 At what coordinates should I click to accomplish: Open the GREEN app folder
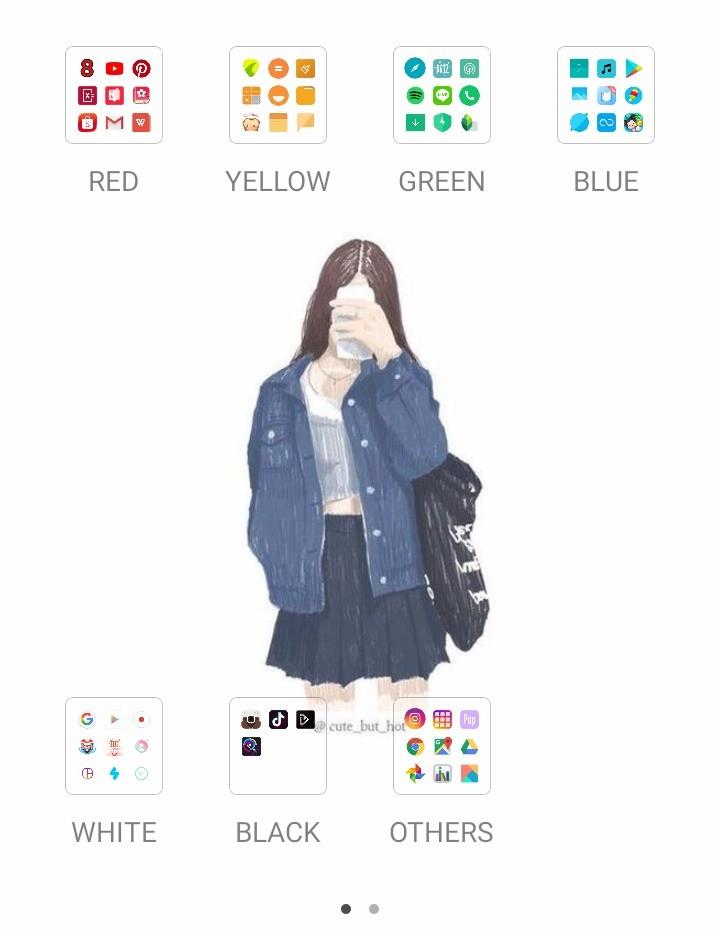click(x=442, y=96)
